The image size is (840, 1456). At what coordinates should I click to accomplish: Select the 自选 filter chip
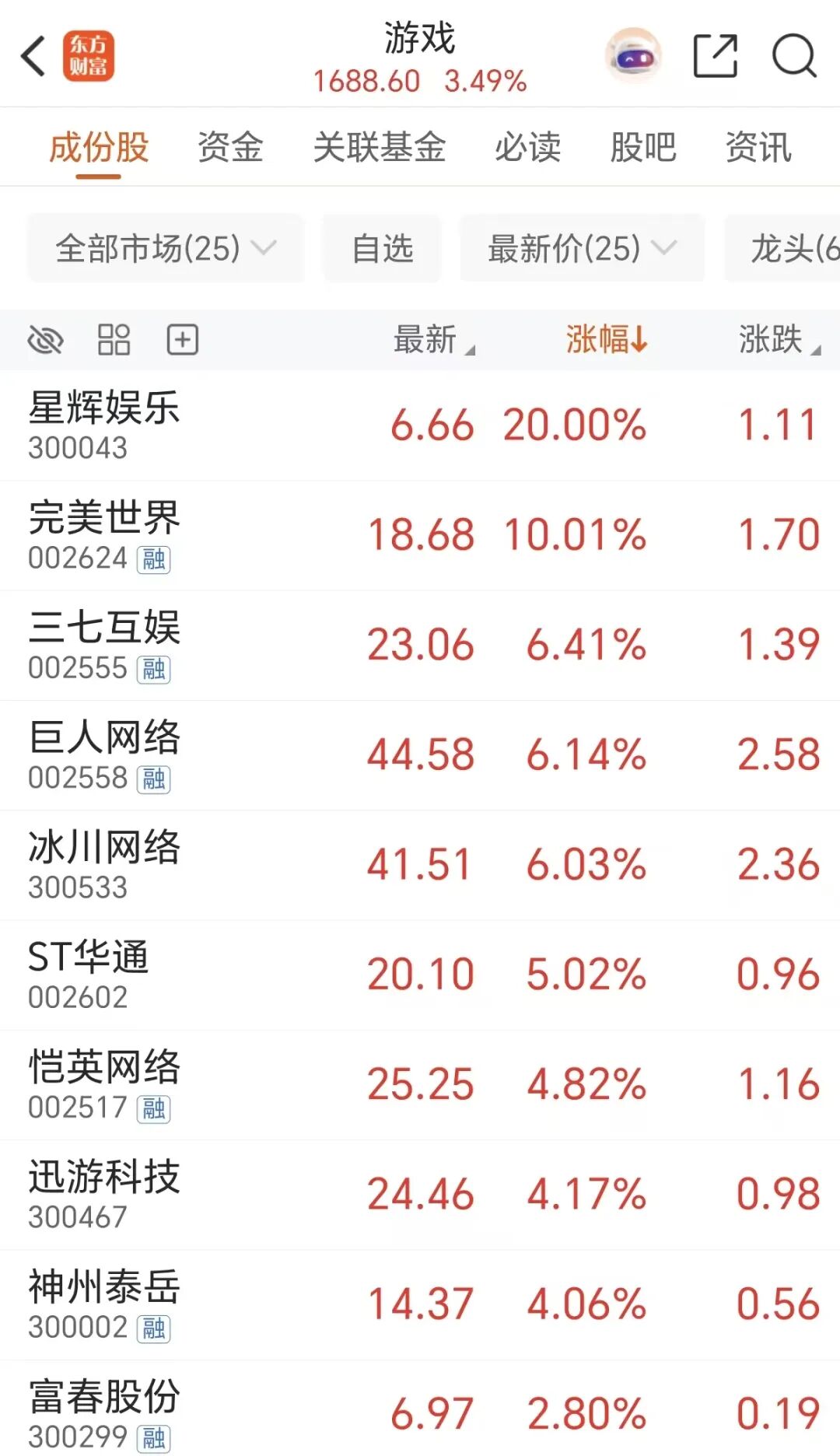click(382, 248)
